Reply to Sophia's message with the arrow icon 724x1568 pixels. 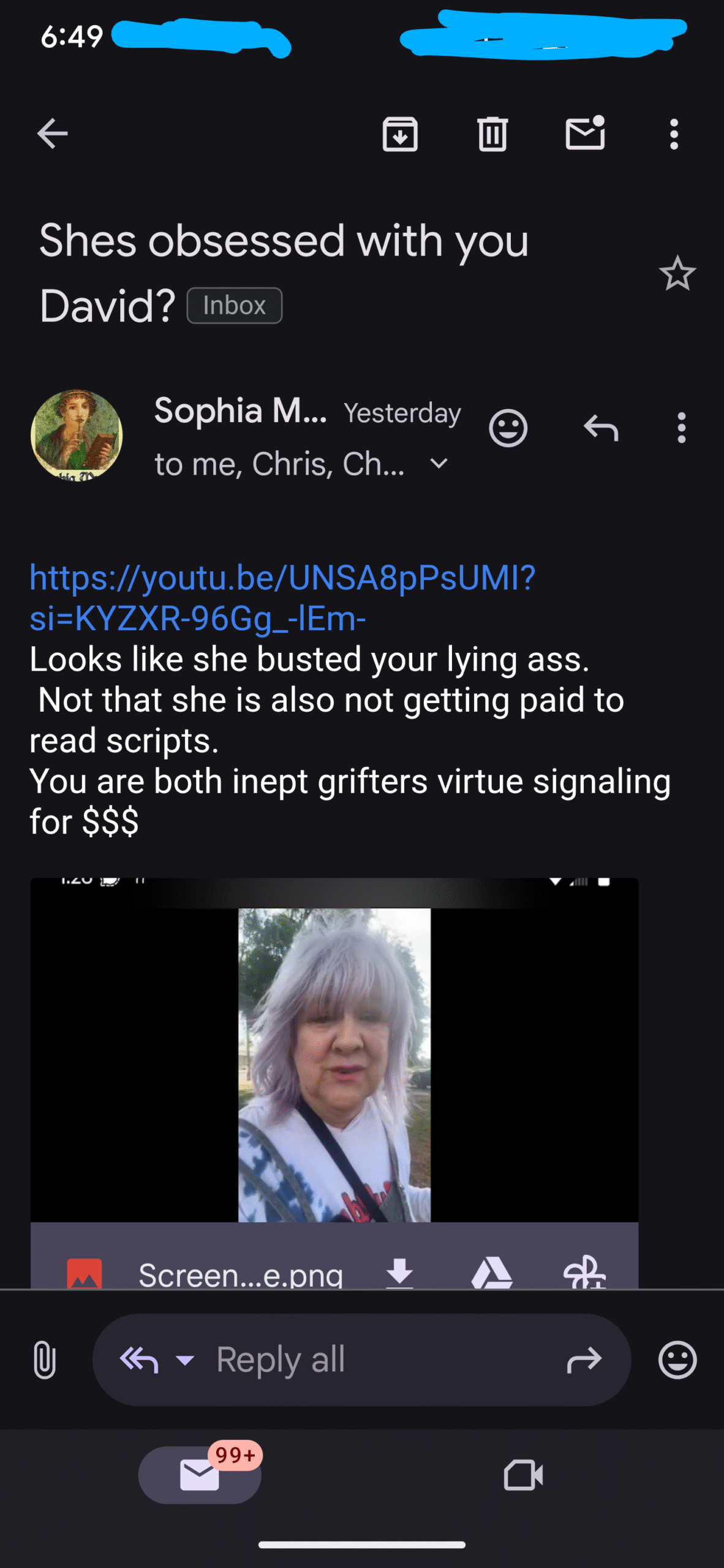[x=601, y=428]
